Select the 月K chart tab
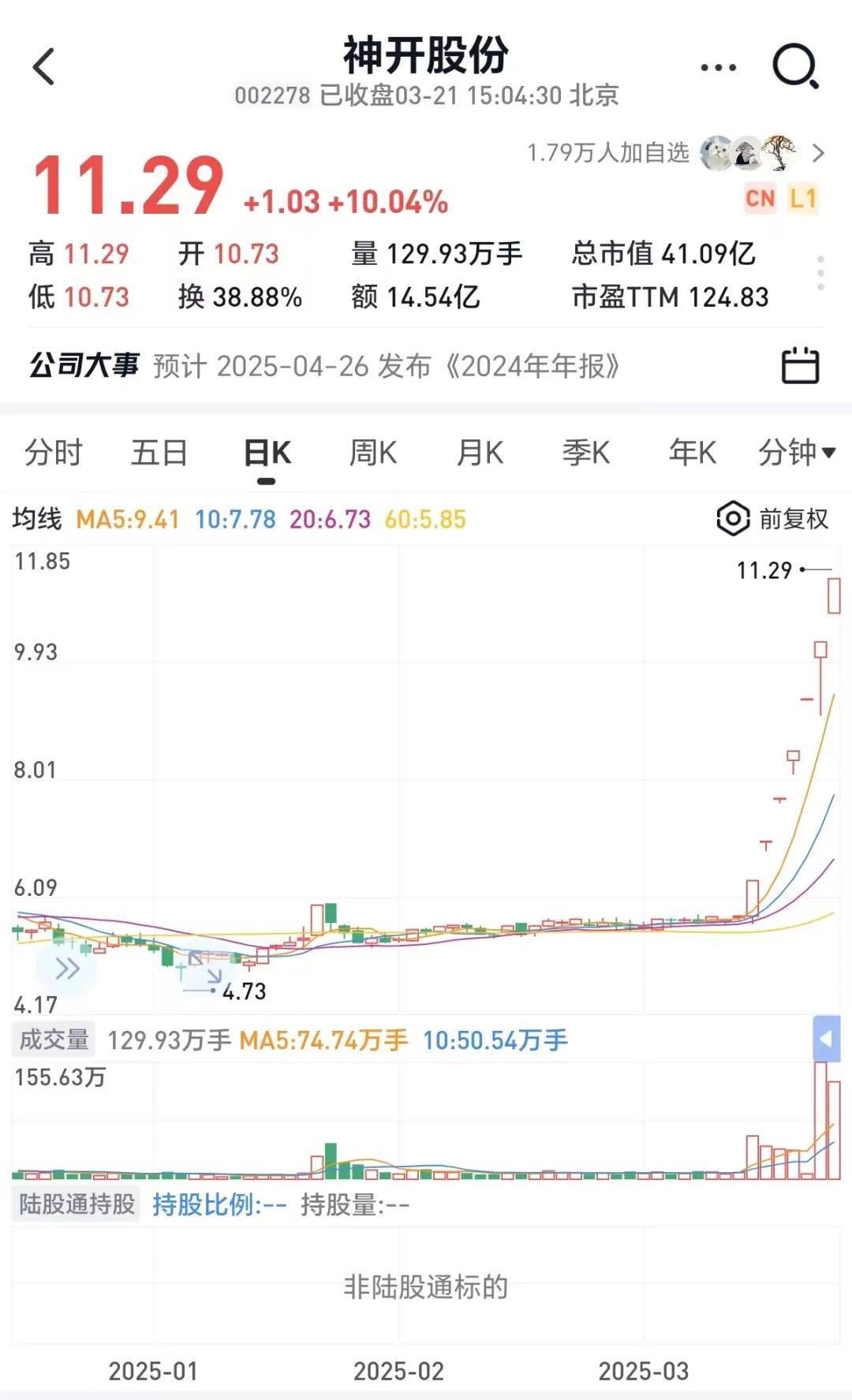852x1400 pixels. pyautogui.click(x=480, y=453)
